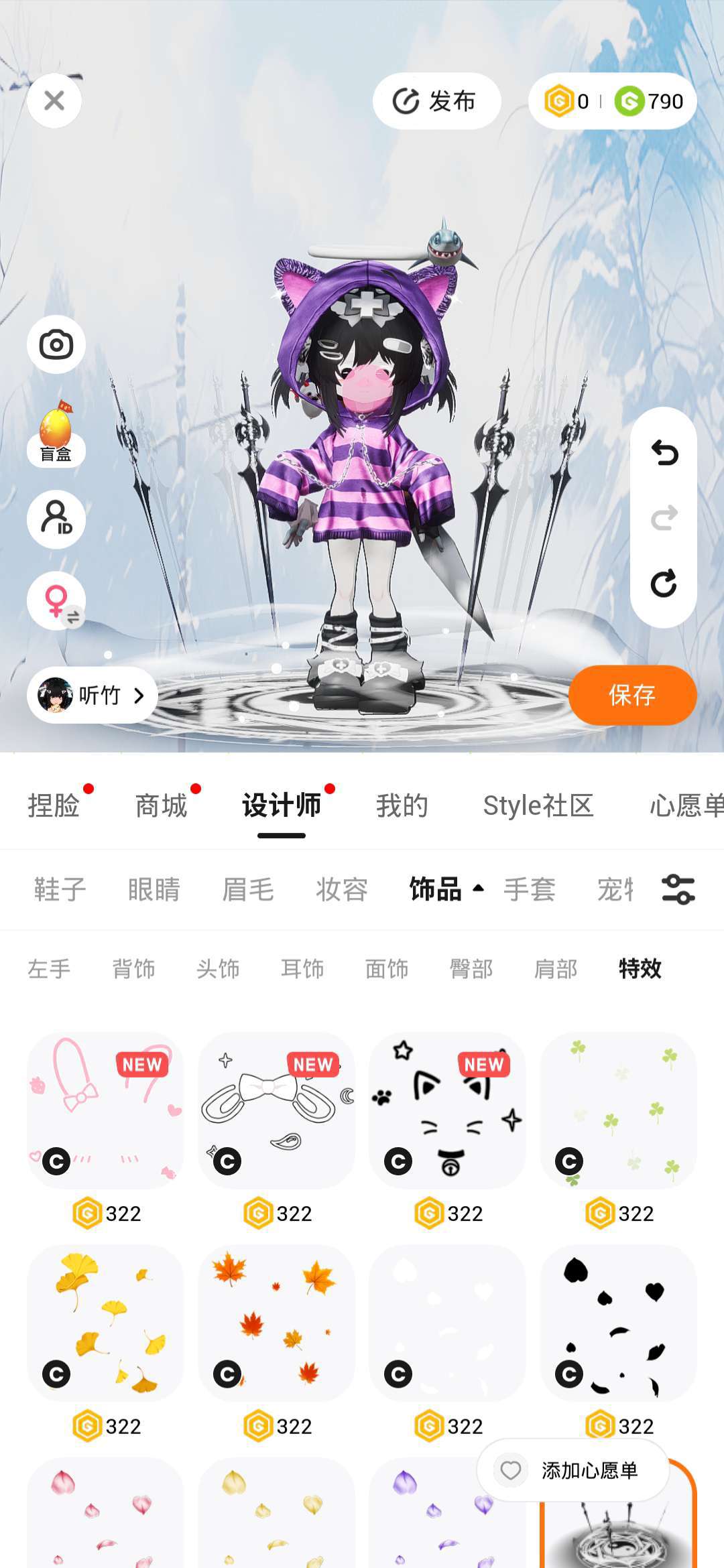
Task: Switch to the 商城 tab
Action: pyautogui.click(x=161, y=805)
